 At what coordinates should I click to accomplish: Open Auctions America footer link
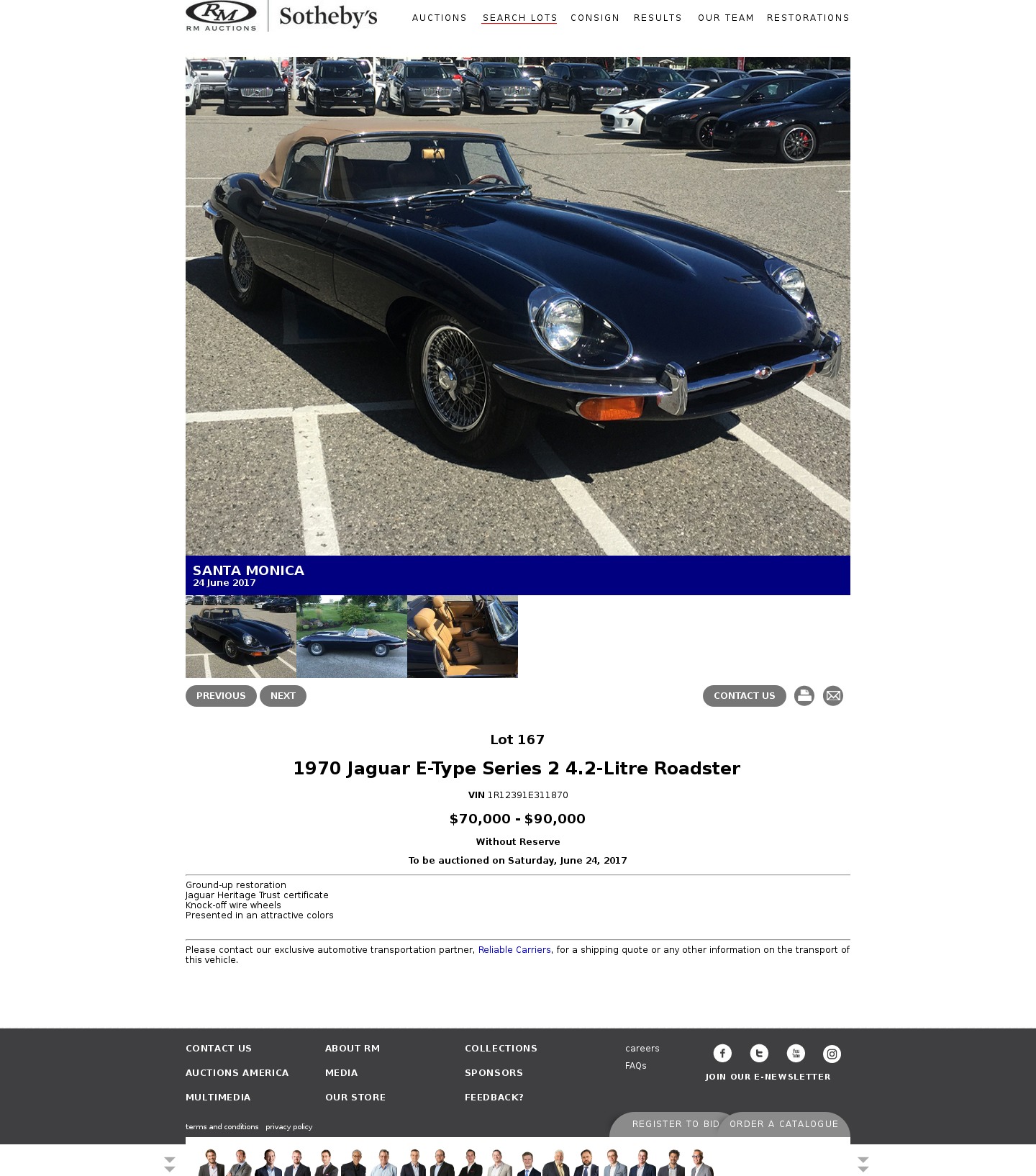tap(237, 1073)
